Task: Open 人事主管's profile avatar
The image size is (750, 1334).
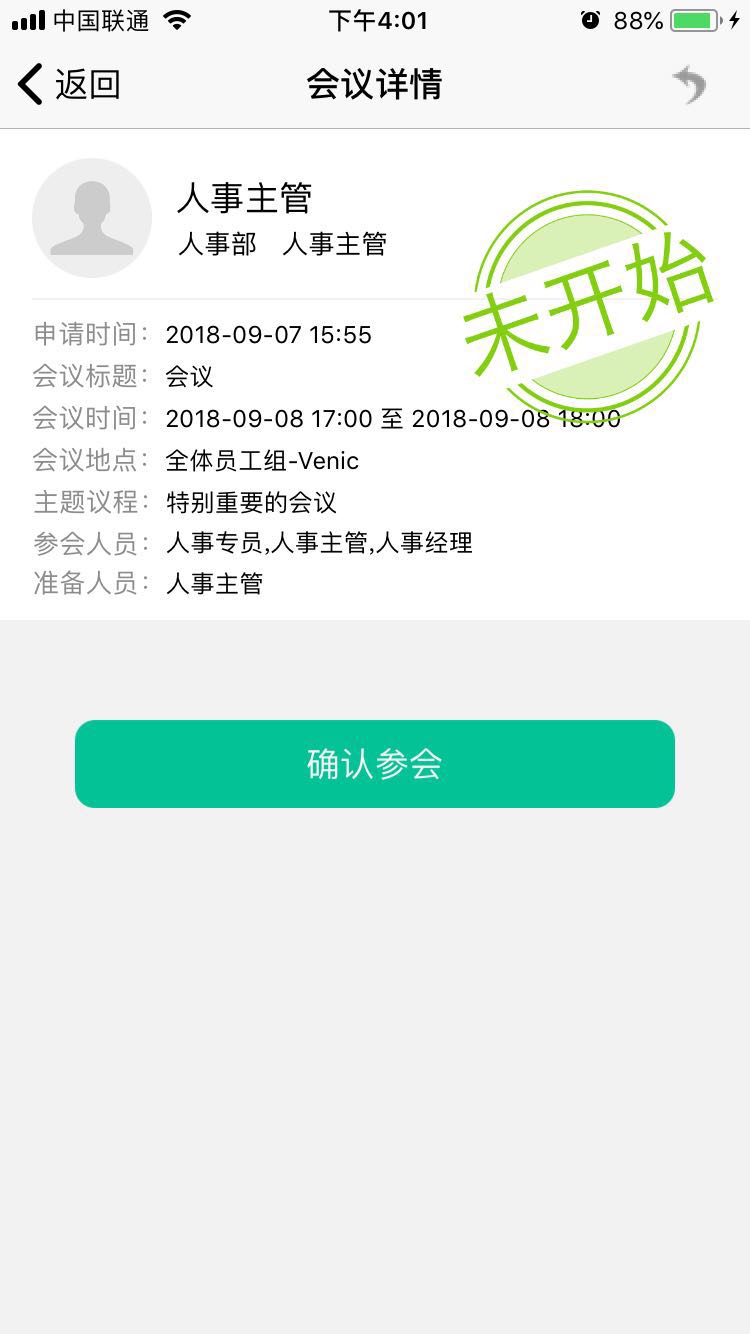Action: [92, 218]
